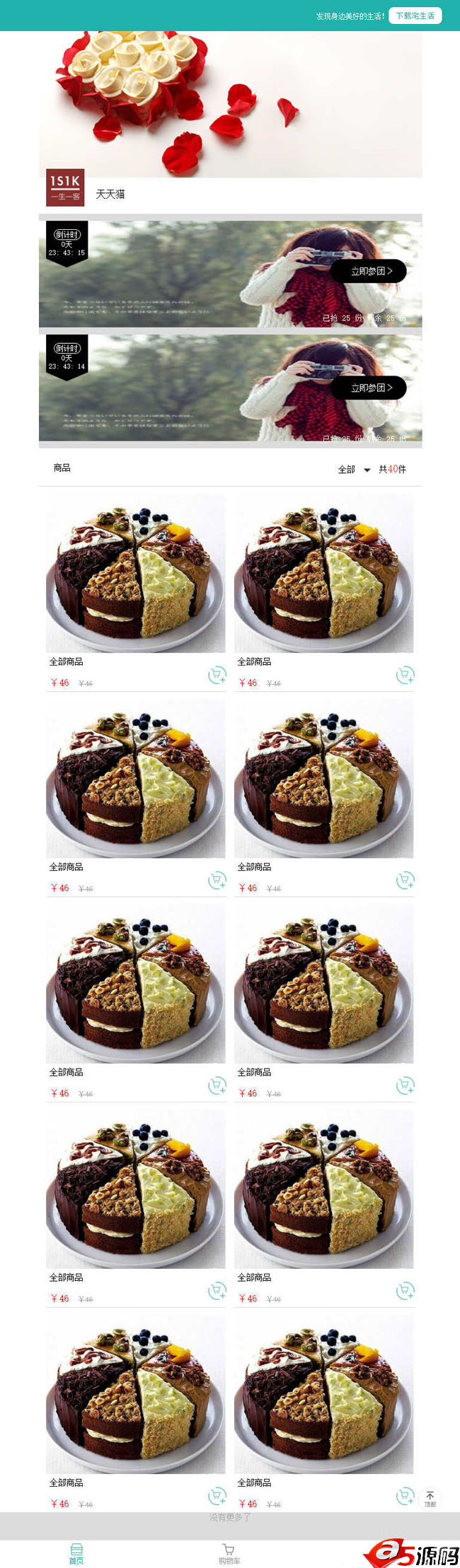Tap the 下载宅生活 download button
The width and height of the screenshot is (460, 1568).
coord(415,16)
